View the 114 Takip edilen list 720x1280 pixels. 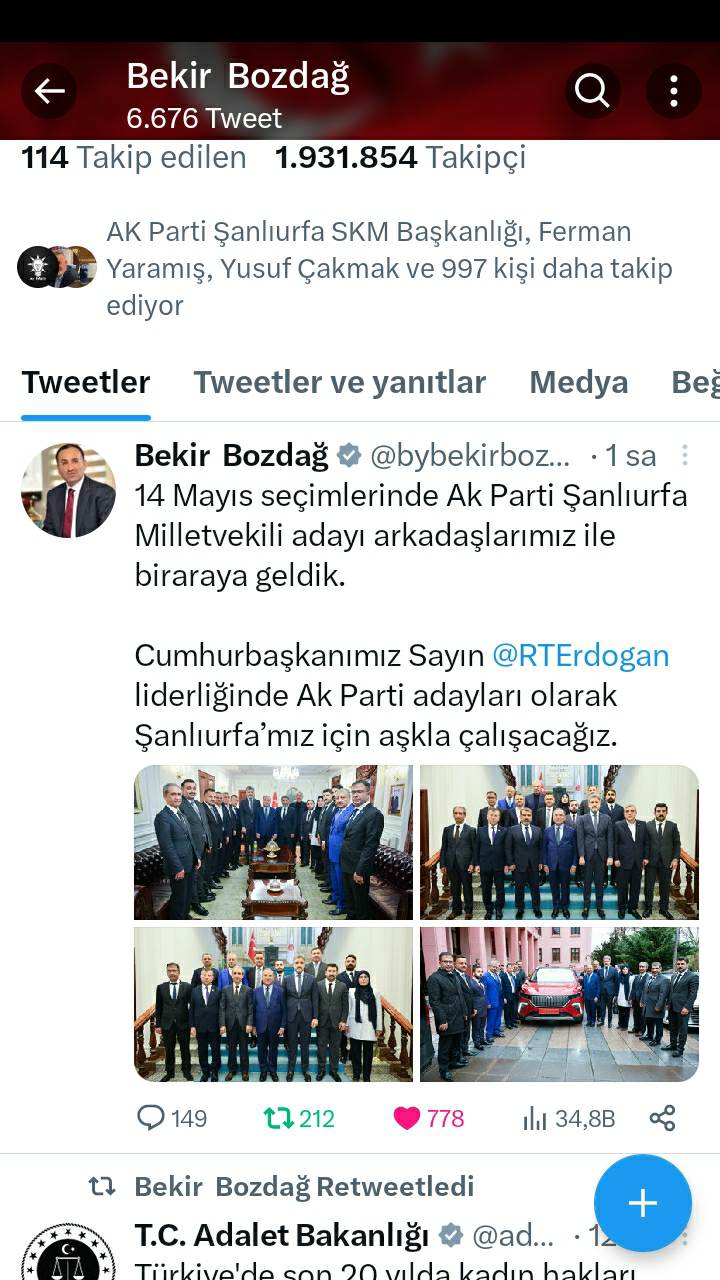(134, 157)
